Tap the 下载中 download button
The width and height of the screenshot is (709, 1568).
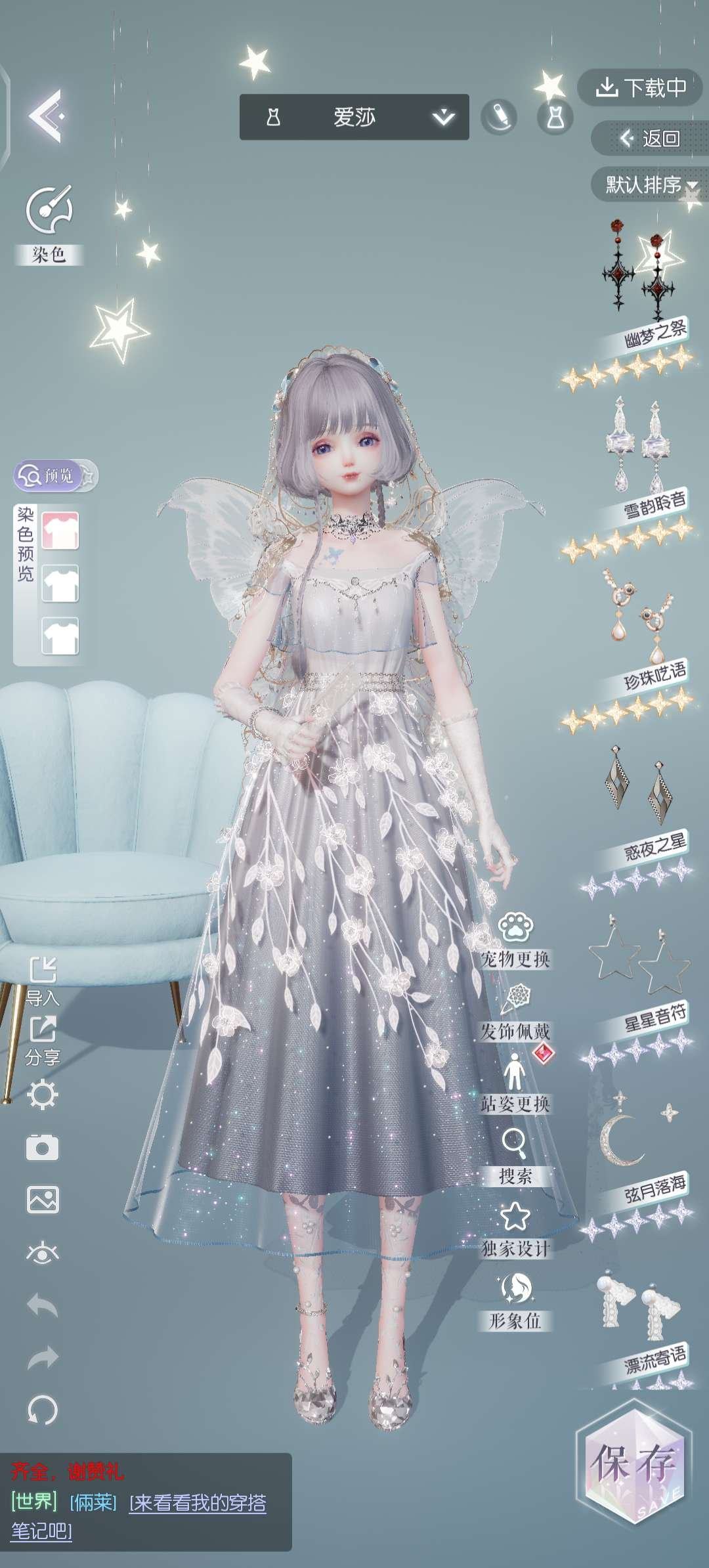pyautogui.click(x=640, y=87)
